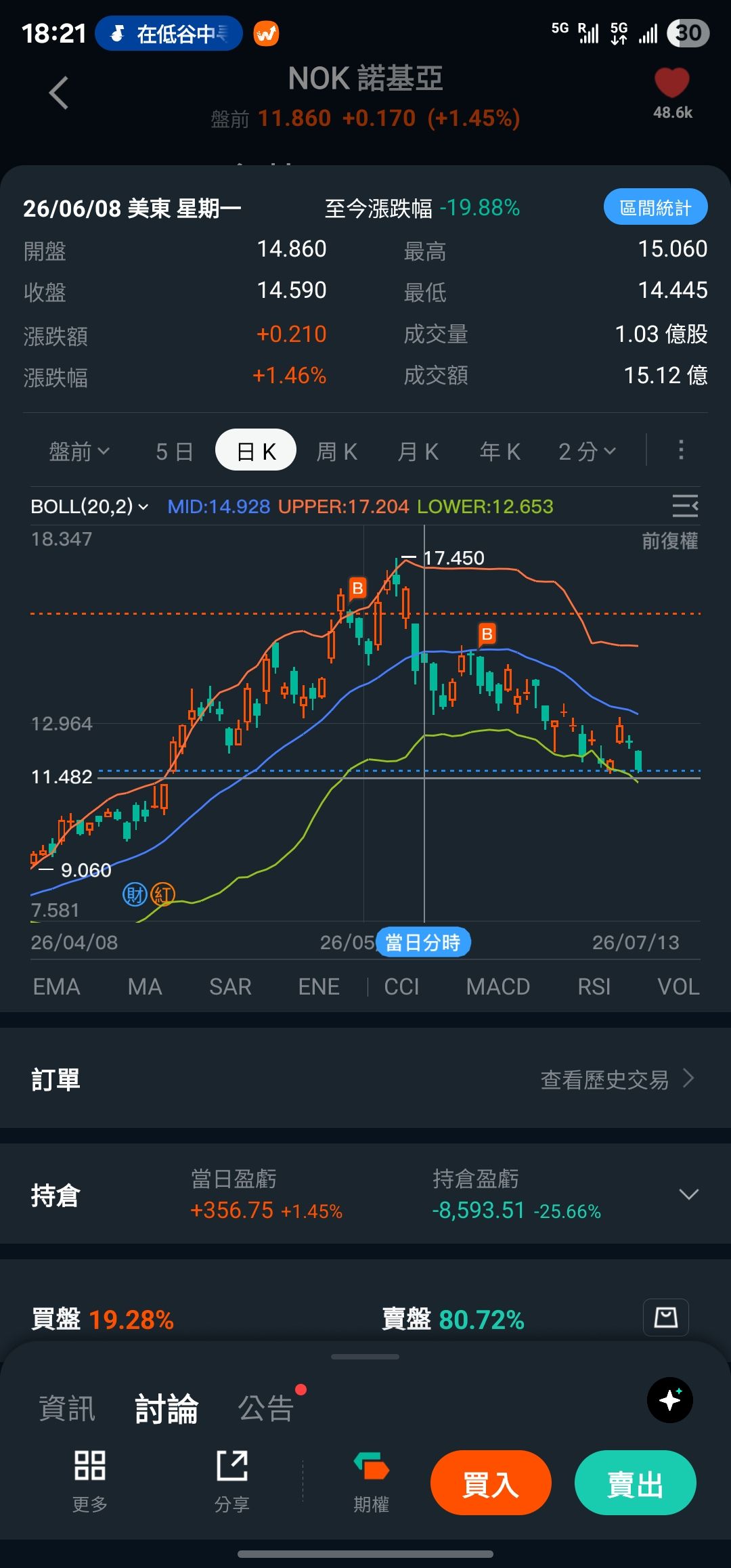Open 區間統計 range statistics
The width and height of the screenshot is (731, 1568).
tap(655, 207)
